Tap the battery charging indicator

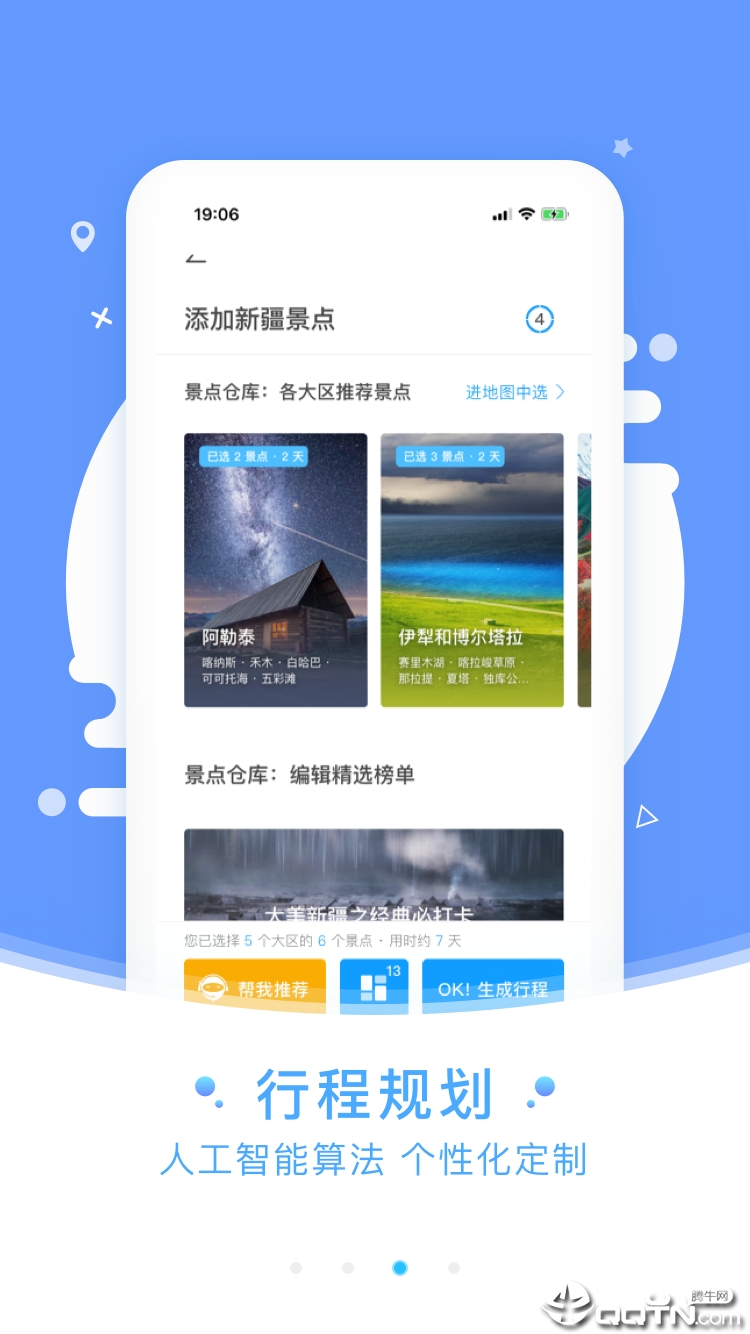tap(555, 213)
